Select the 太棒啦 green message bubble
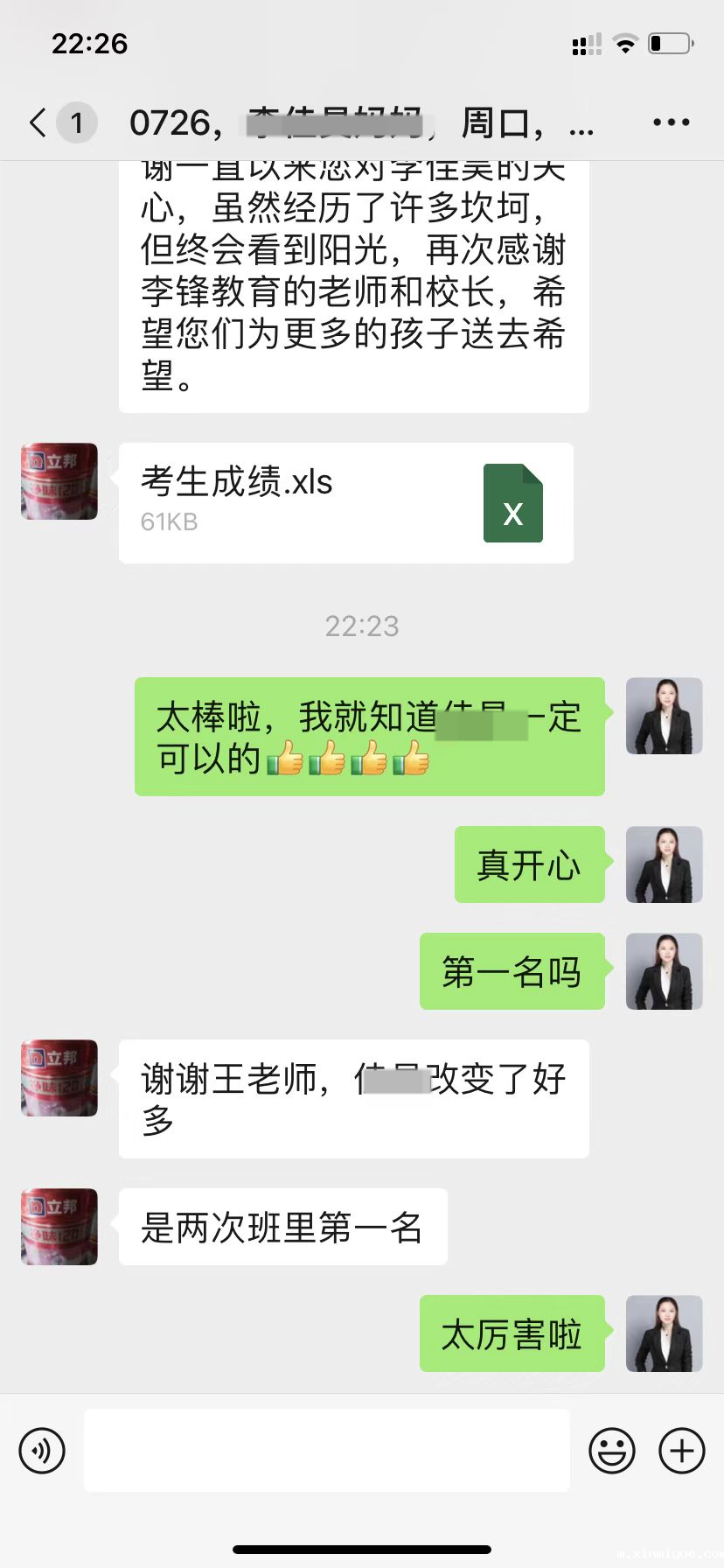Screen dimensions: 724x1568 tap(367, 736)
